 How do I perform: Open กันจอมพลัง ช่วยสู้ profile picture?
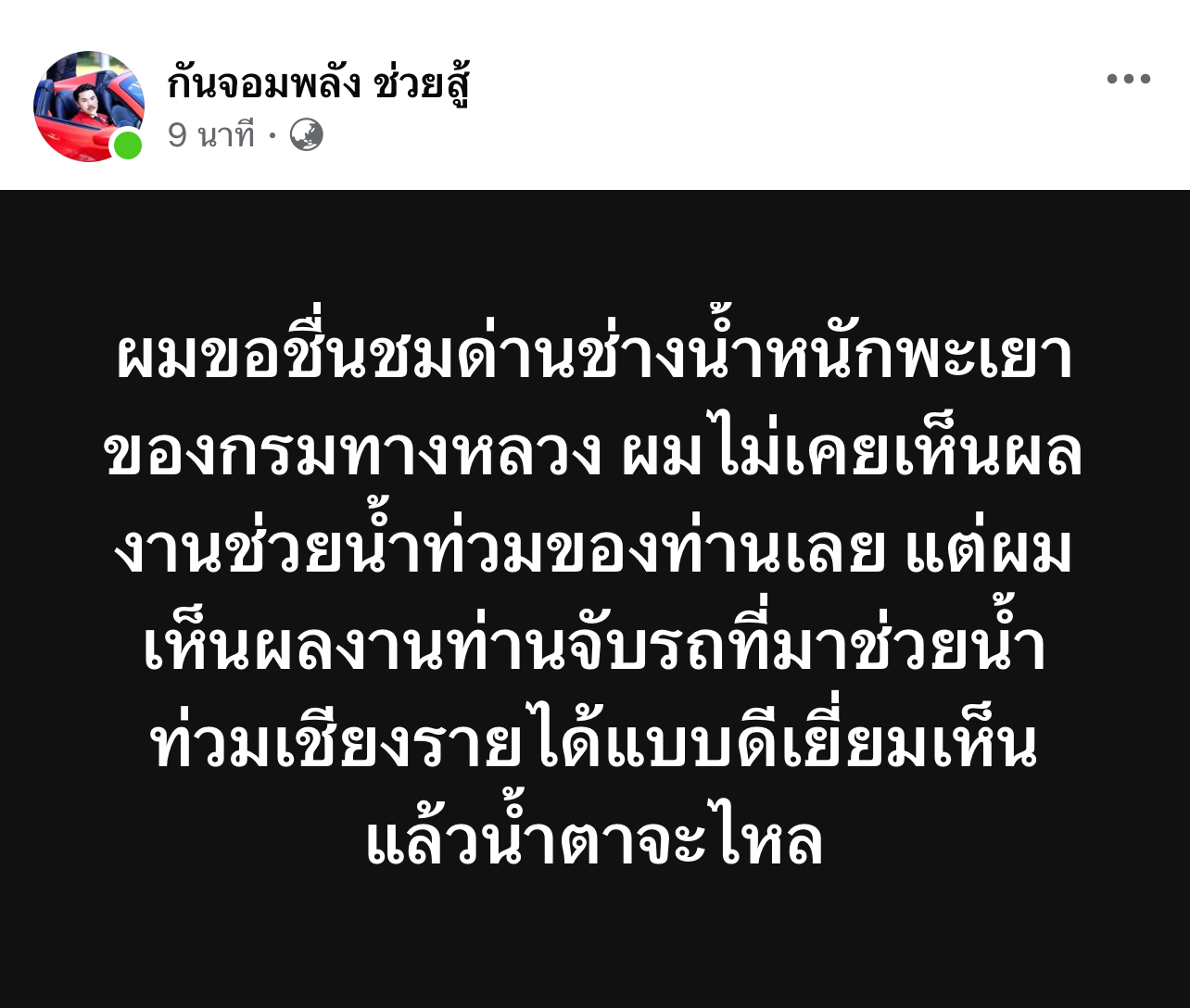88,106
